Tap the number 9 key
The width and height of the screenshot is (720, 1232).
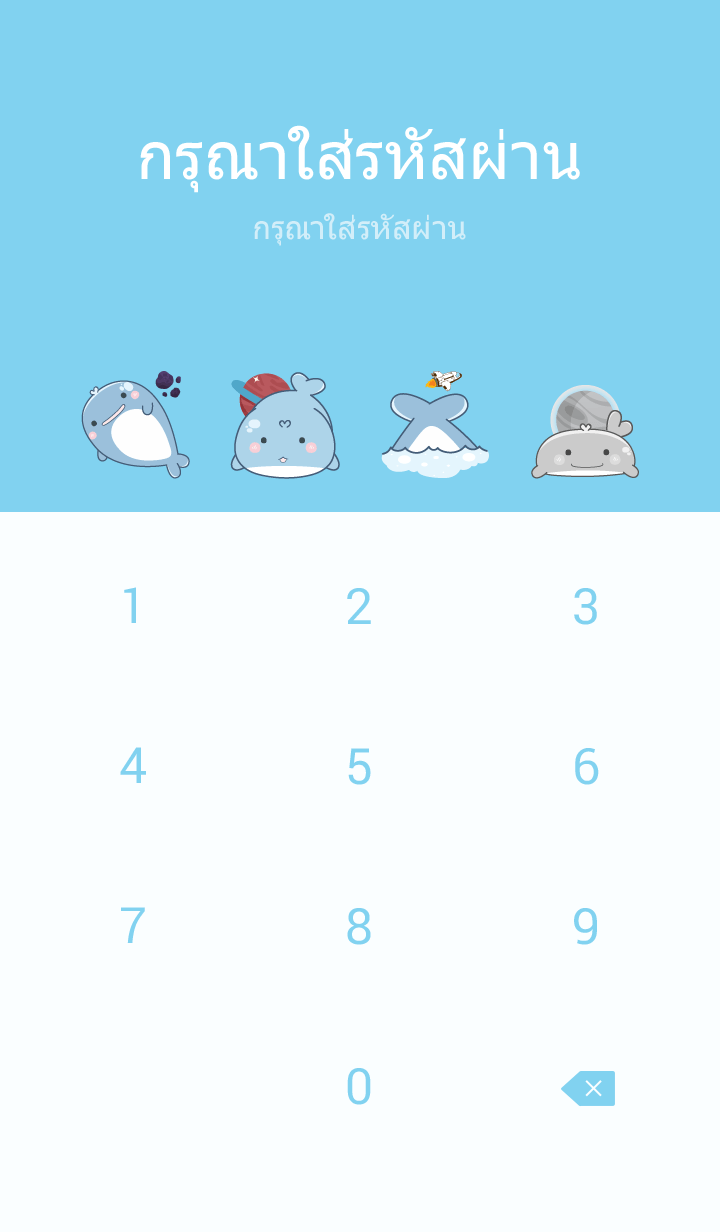[585, 927]
